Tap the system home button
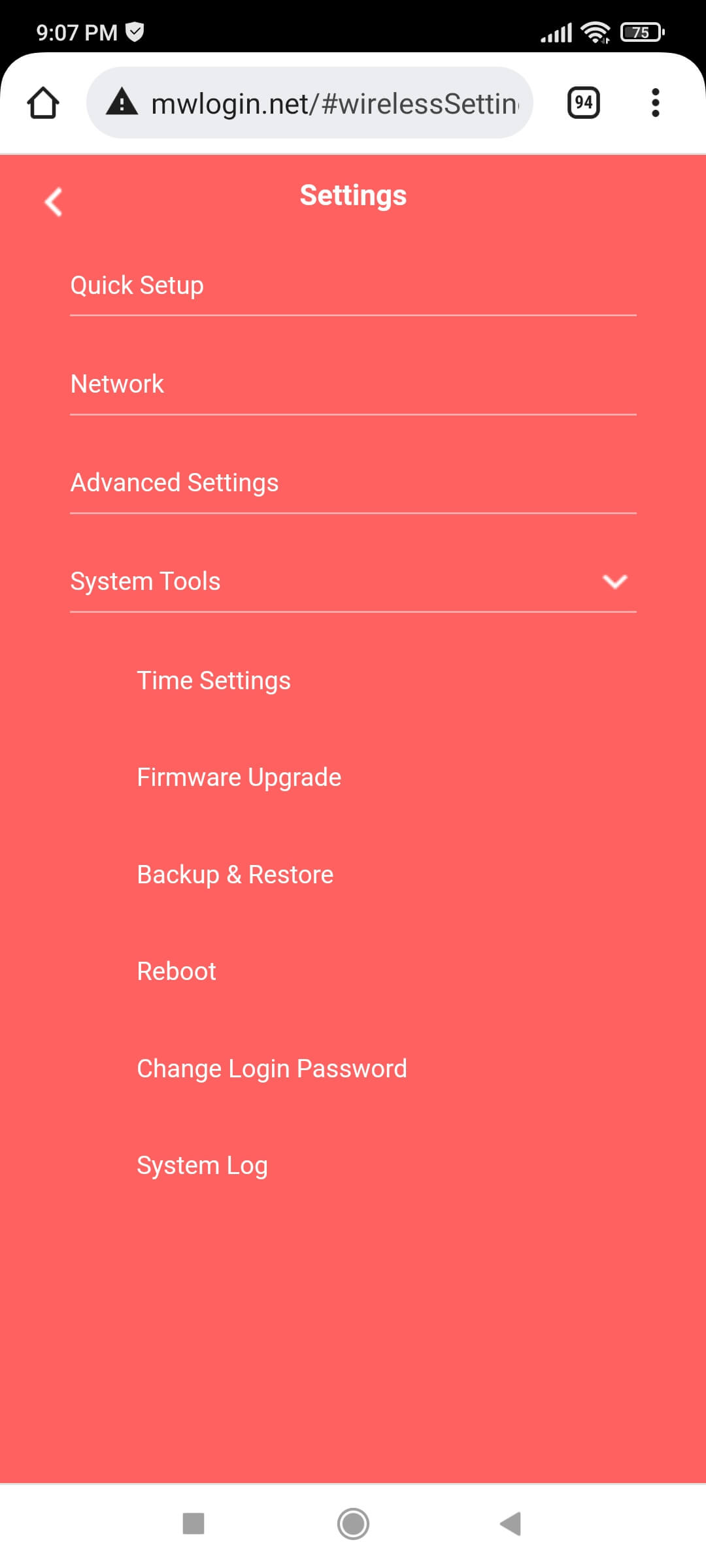The image size is (706, 1568). pyautogui.click(x=353, y=1524)
